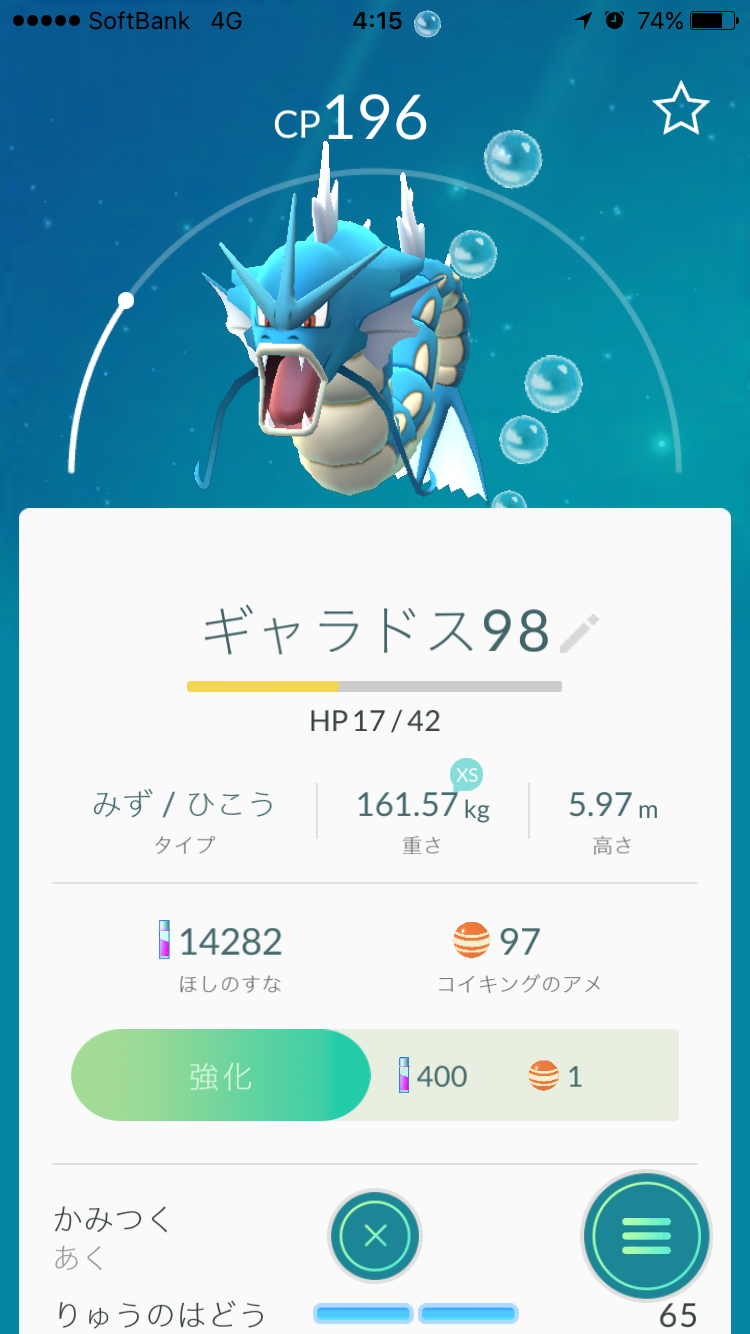This screenshot has width=750, height=1334.
Task: Open the hamburger menu button
Action: coord(646,1236)
